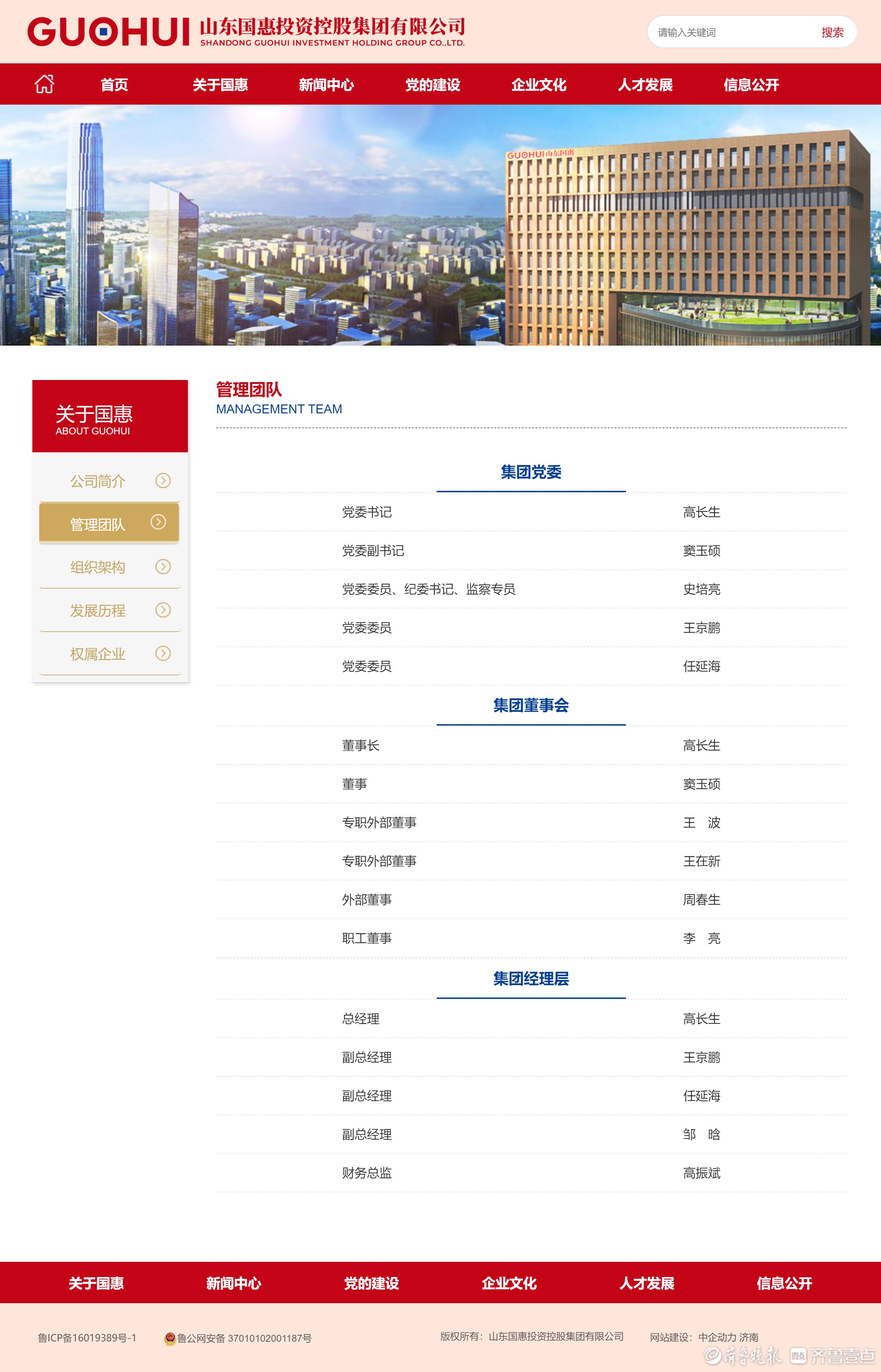Tap the home icon in the navigation bar
881x1372 pixels.
[45, 84]
